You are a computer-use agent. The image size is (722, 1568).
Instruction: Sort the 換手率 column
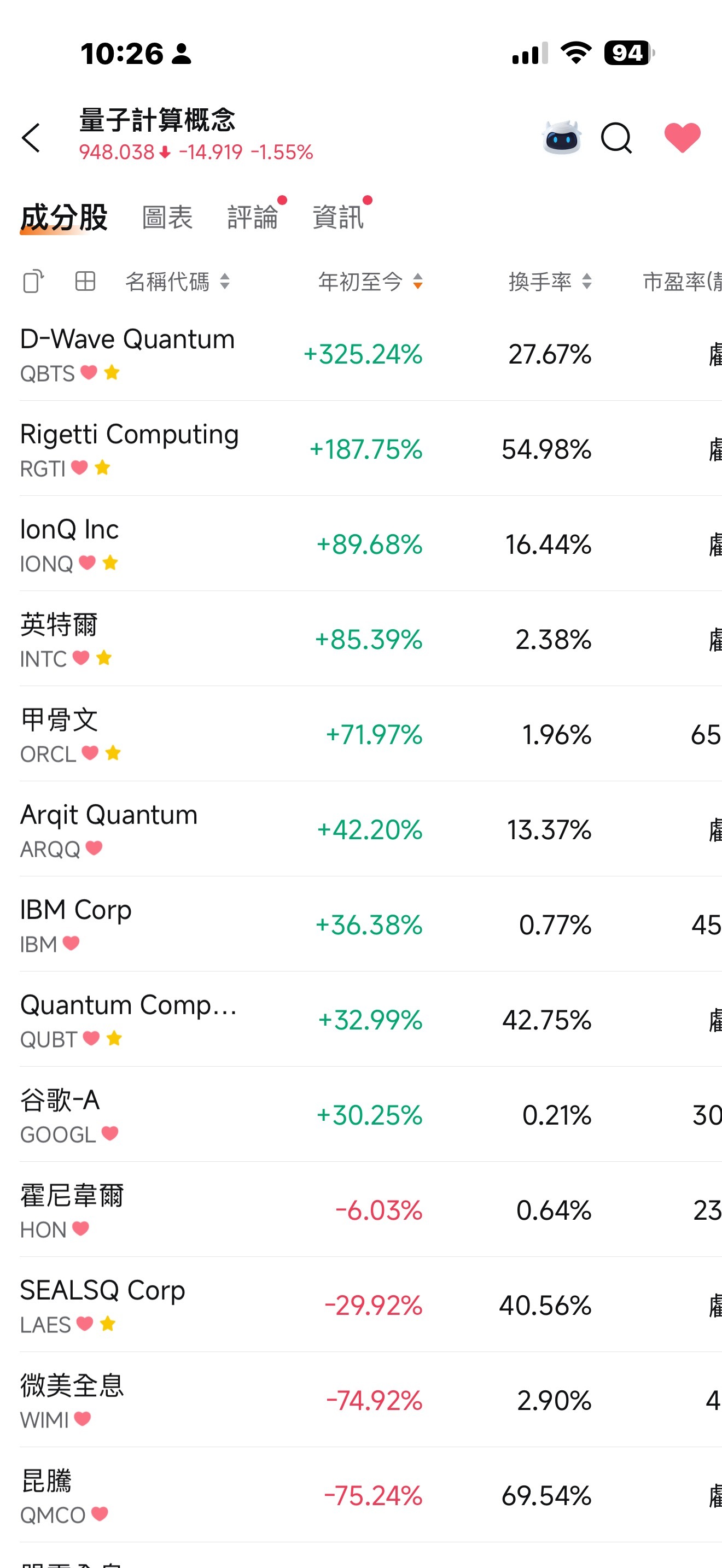pos(586,282)
